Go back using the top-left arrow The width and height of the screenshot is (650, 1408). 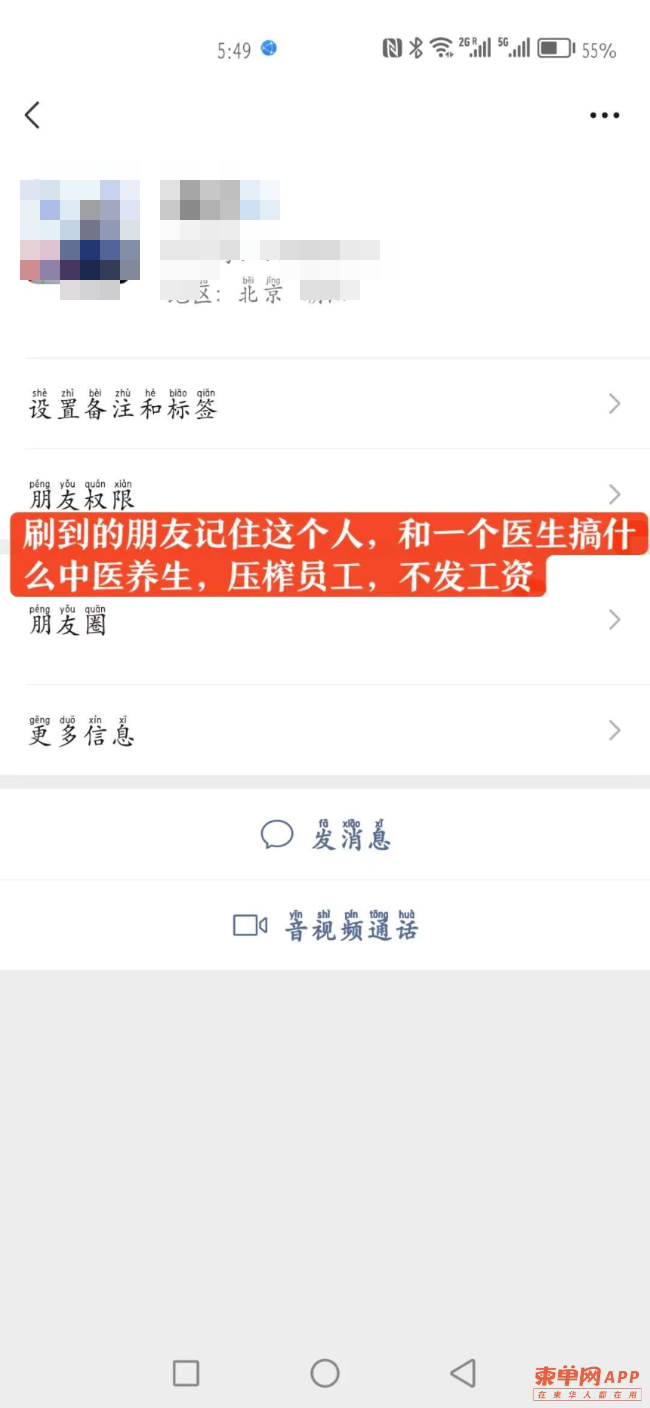32,115
